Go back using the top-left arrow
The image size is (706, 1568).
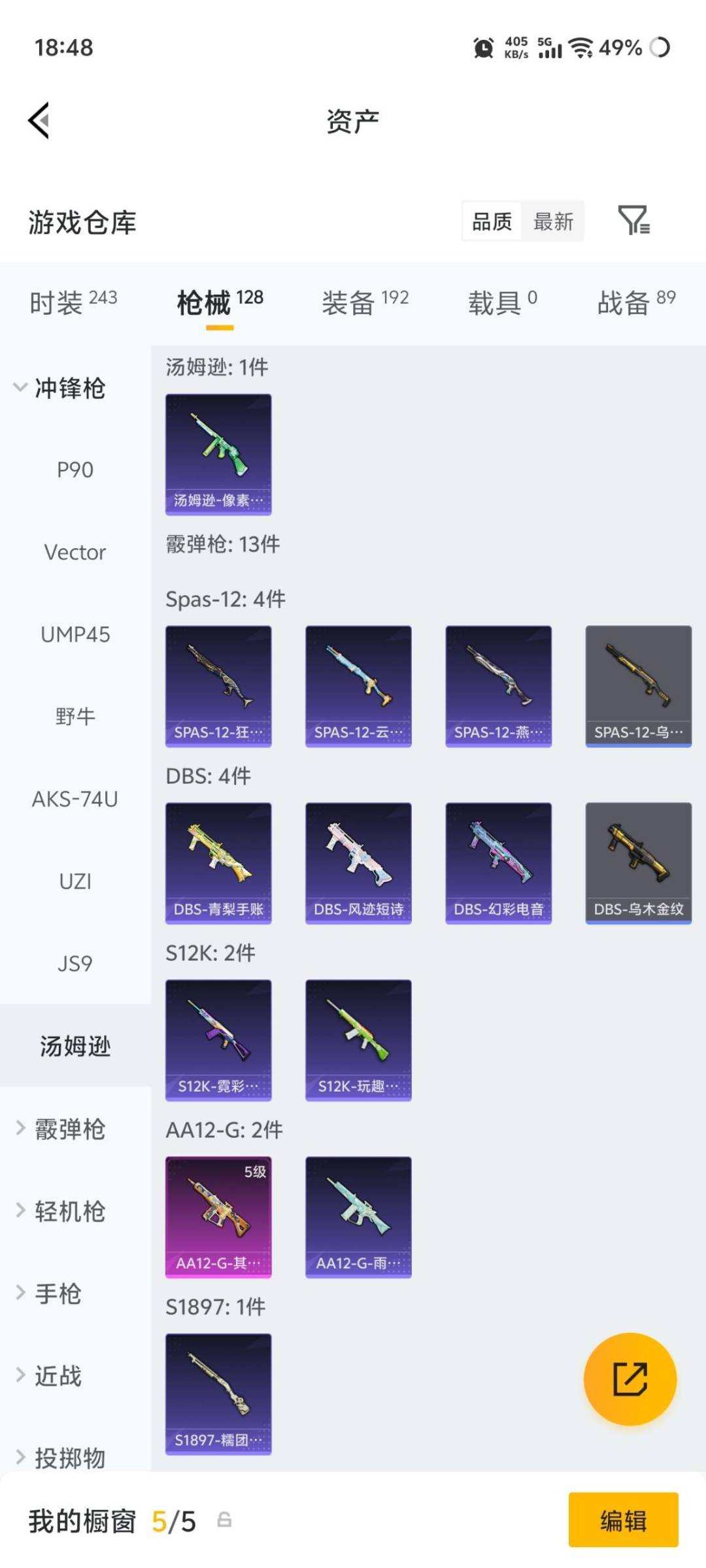pyautogui.click(x=39, y=121)
